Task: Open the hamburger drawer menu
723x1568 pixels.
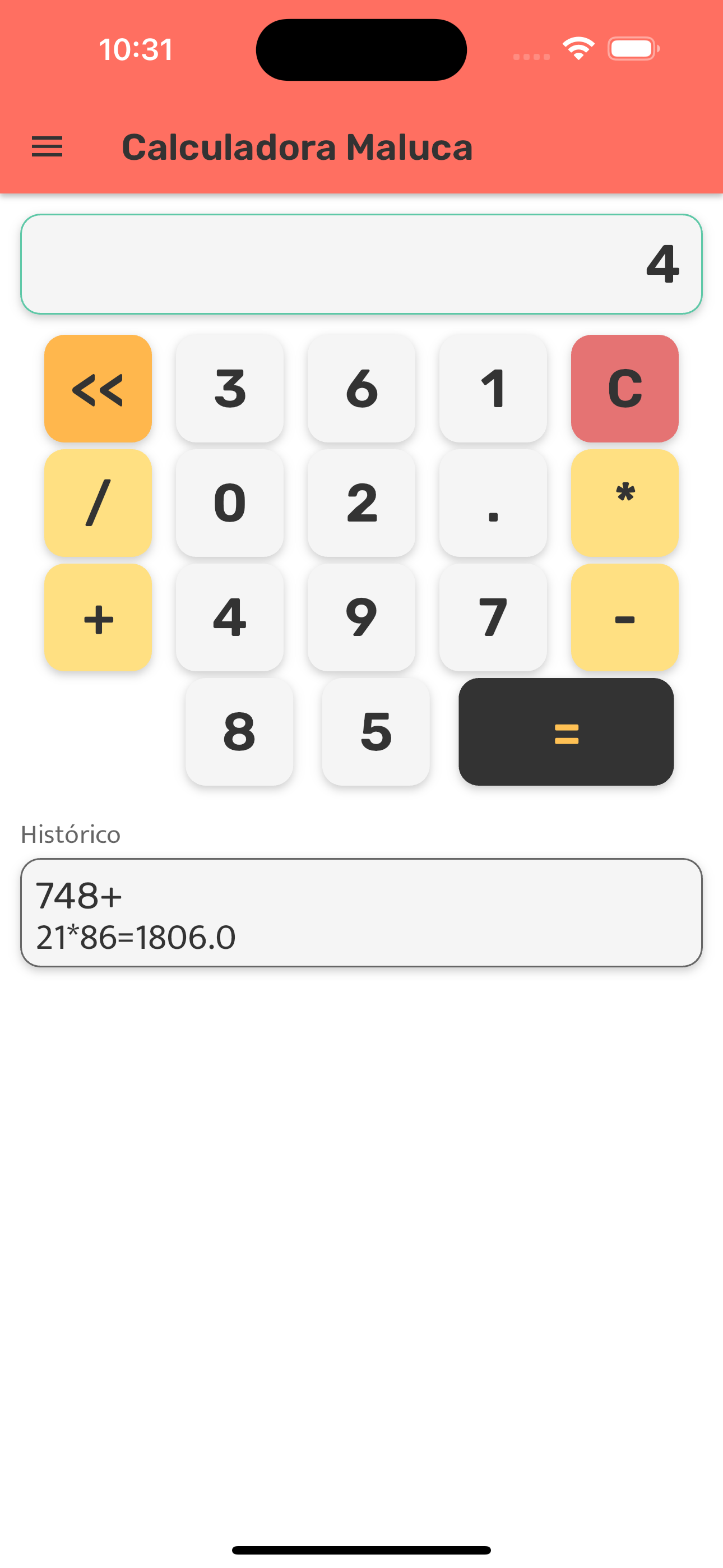Action: pos(47,147)
